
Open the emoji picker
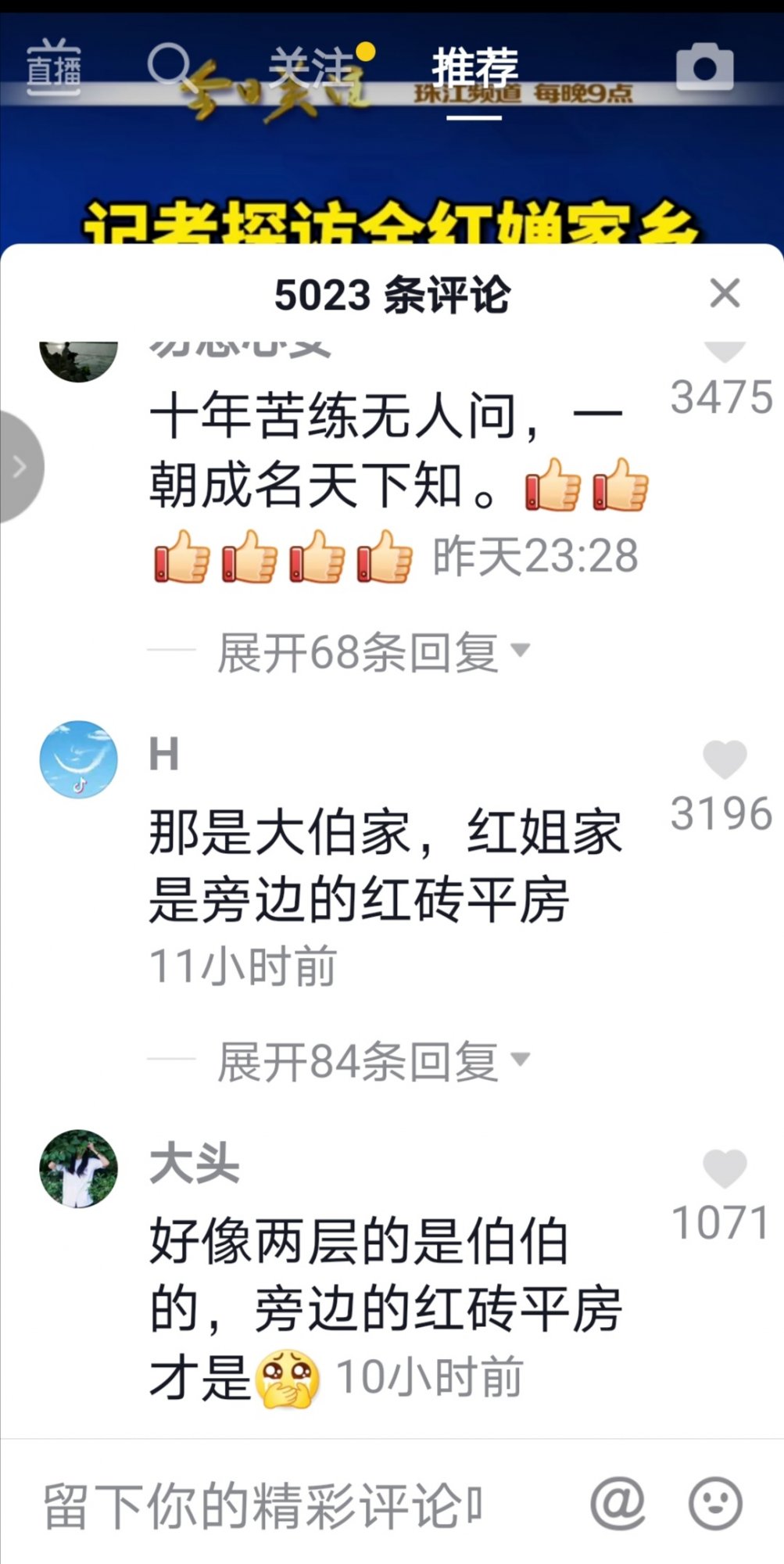714,1503
